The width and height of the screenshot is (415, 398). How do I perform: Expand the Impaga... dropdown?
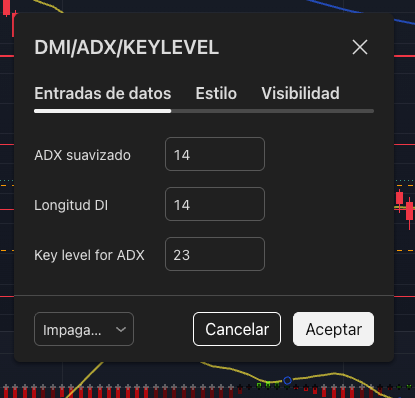pyautogui.click(x=84, y=329)
